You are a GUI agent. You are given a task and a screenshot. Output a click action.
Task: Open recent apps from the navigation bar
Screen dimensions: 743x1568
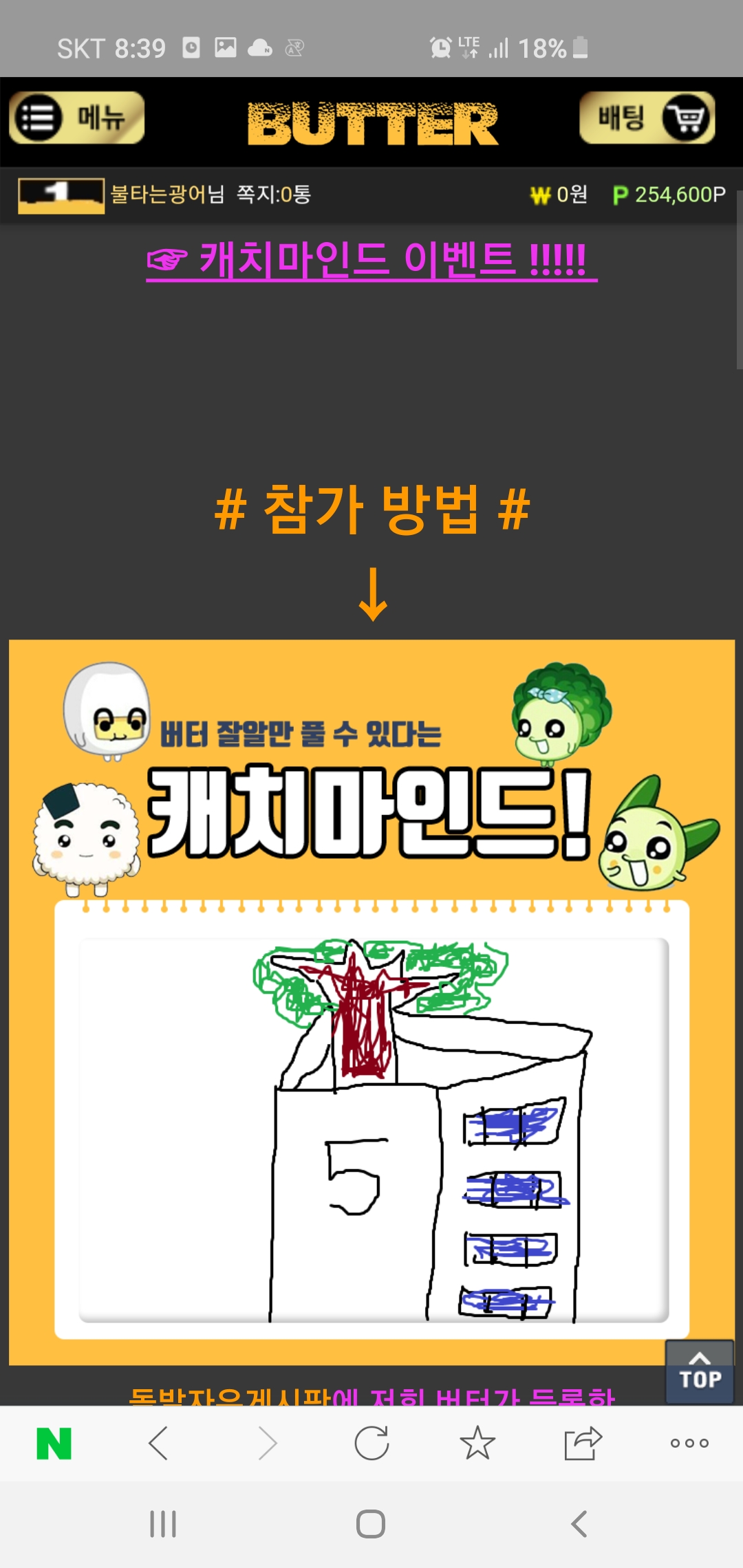point(163,1524)
